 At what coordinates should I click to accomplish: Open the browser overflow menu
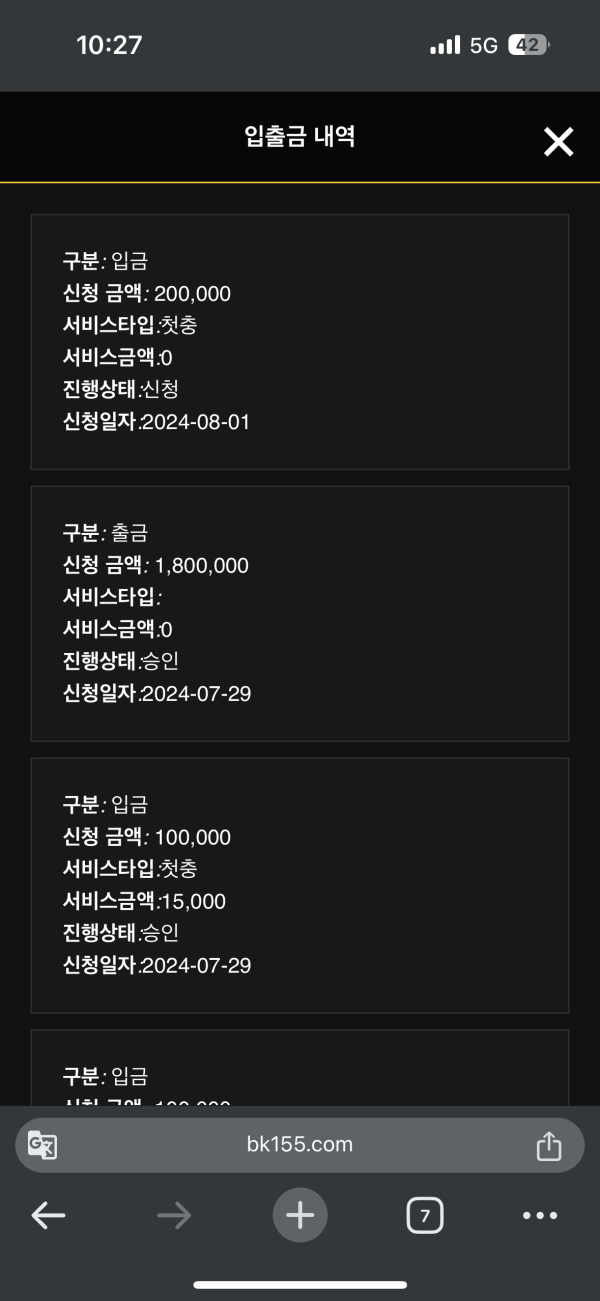(540, 1216)
